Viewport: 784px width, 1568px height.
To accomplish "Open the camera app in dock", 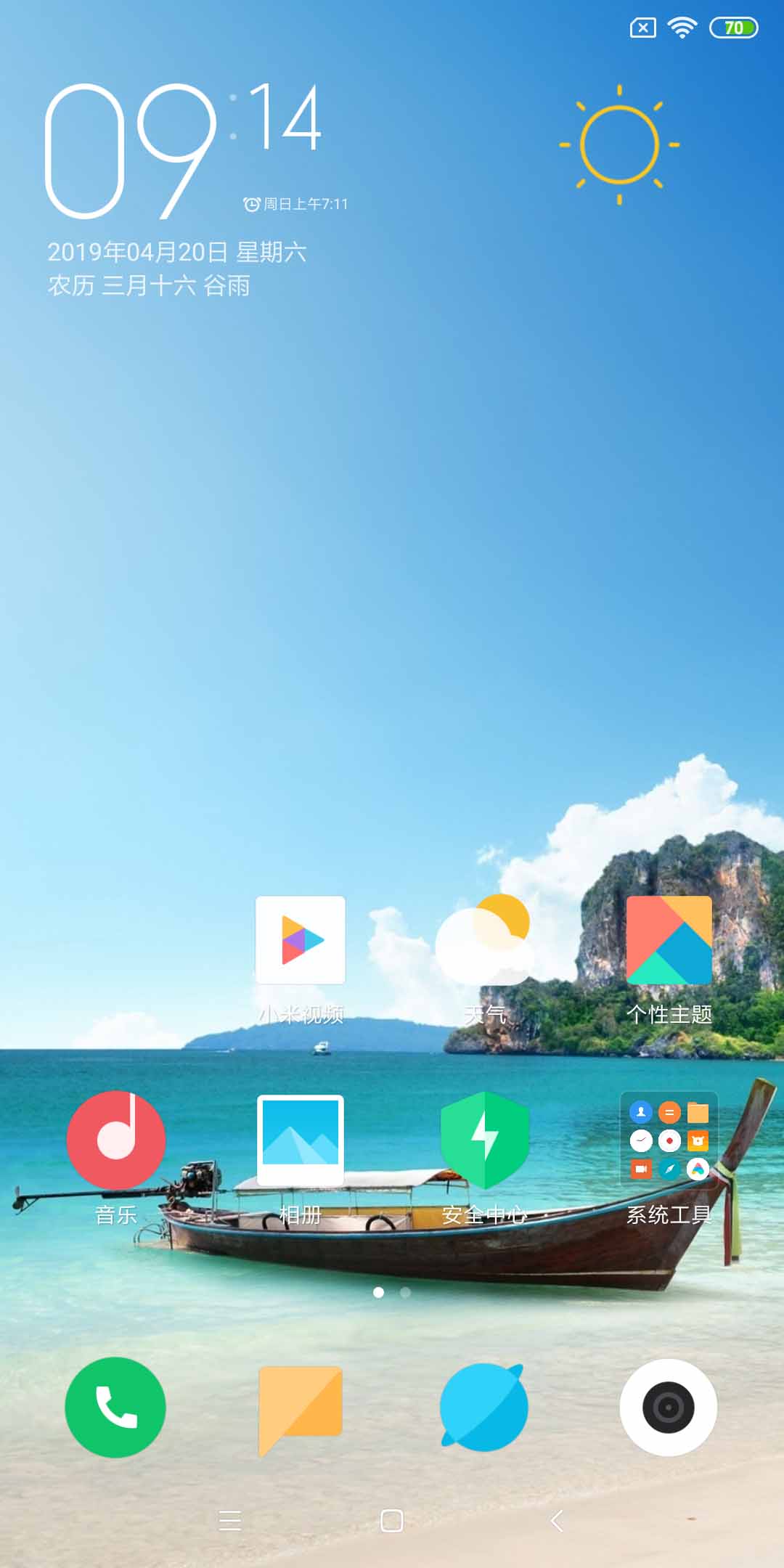I will [669, 1407].
